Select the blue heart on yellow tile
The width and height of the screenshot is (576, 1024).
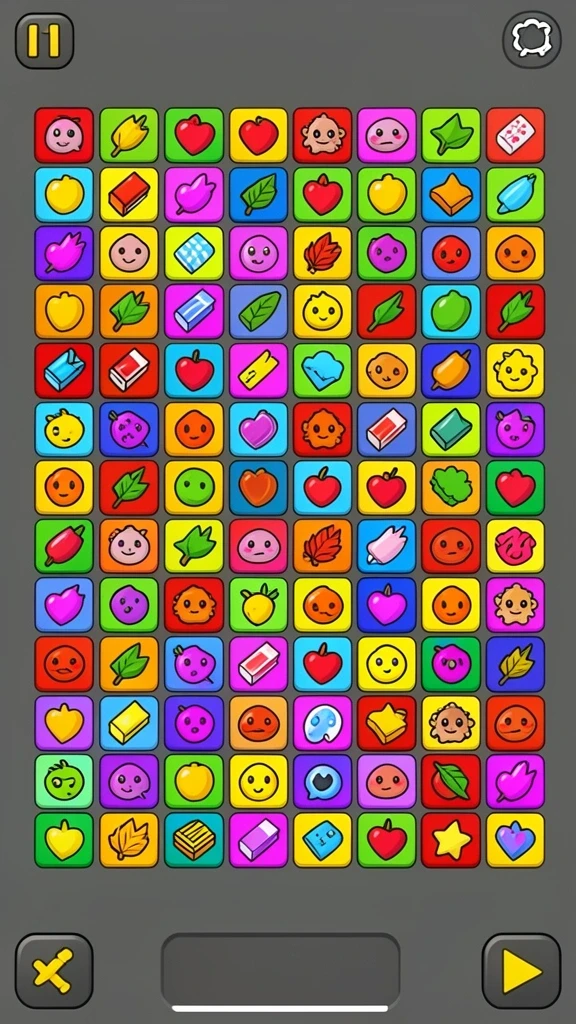pyautogui.click(x=515, y=840)
